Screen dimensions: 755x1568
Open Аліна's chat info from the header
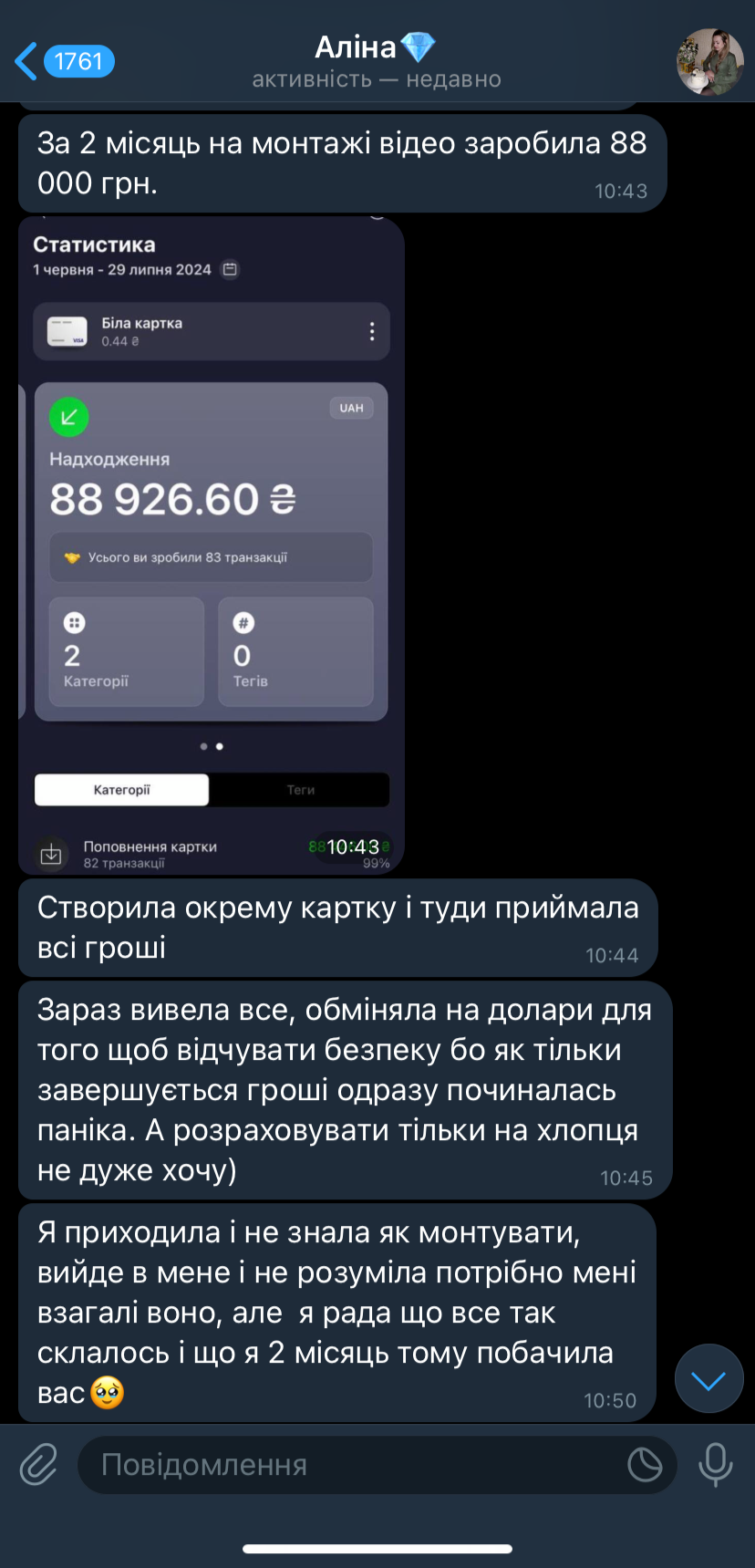(x=376, y=61)
